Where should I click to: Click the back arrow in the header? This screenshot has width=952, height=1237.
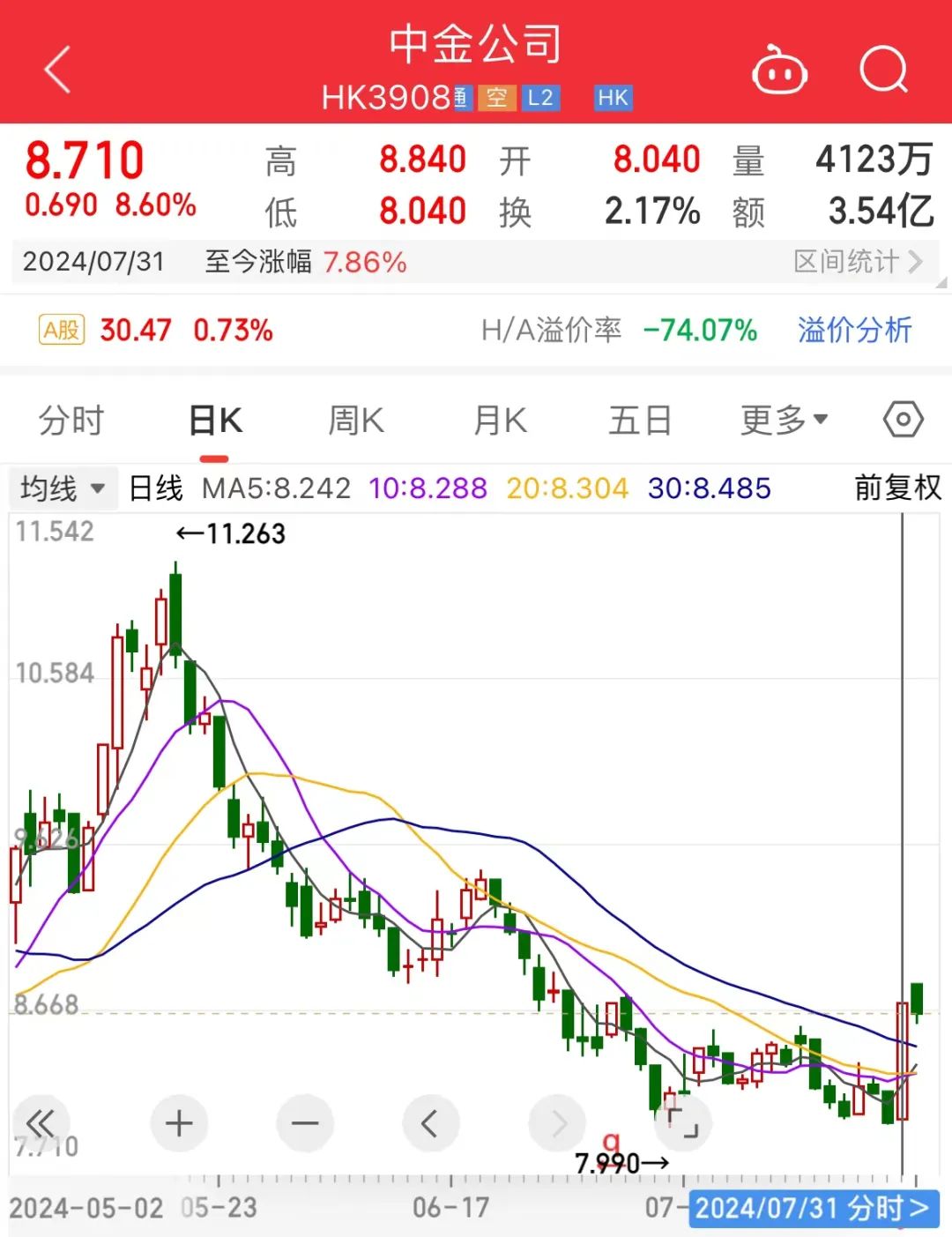pos(56,71)
